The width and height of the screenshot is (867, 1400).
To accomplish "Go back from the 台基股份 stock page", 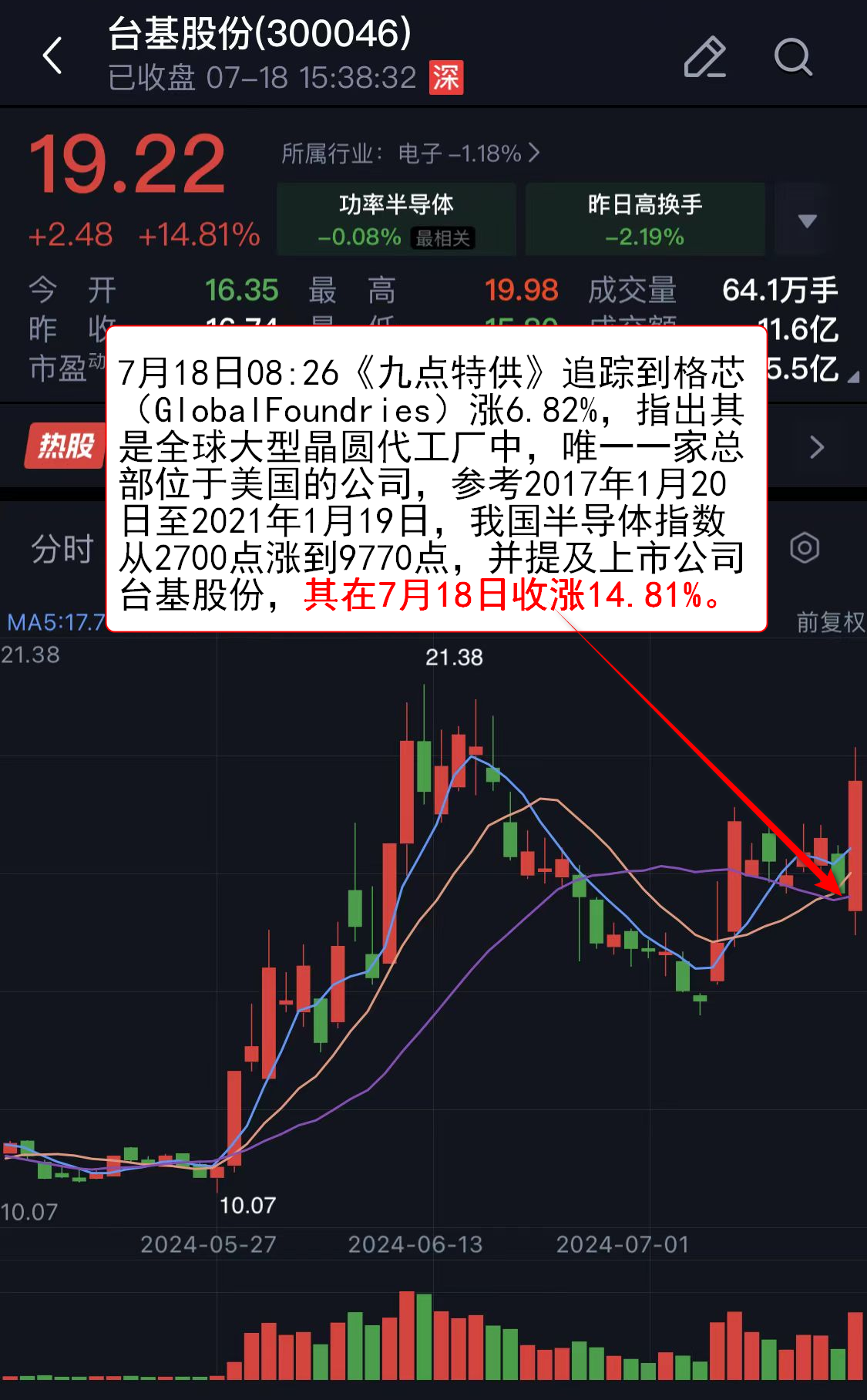I will [x=52, y=56].
